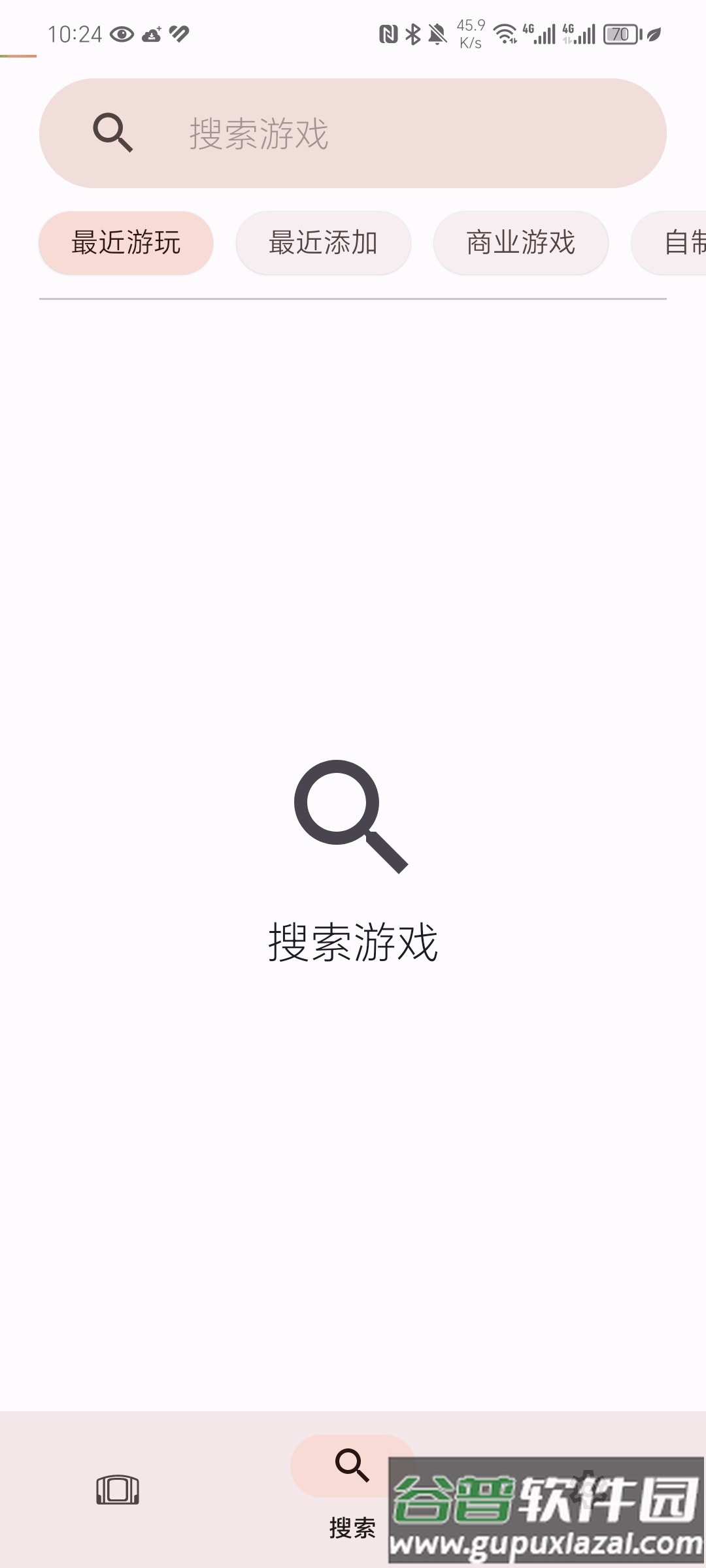Image resolution: width=706 pixels, height=1568 pixels.
Task: Enable the 最近添加 filter chip
Action: click(323, 242)
